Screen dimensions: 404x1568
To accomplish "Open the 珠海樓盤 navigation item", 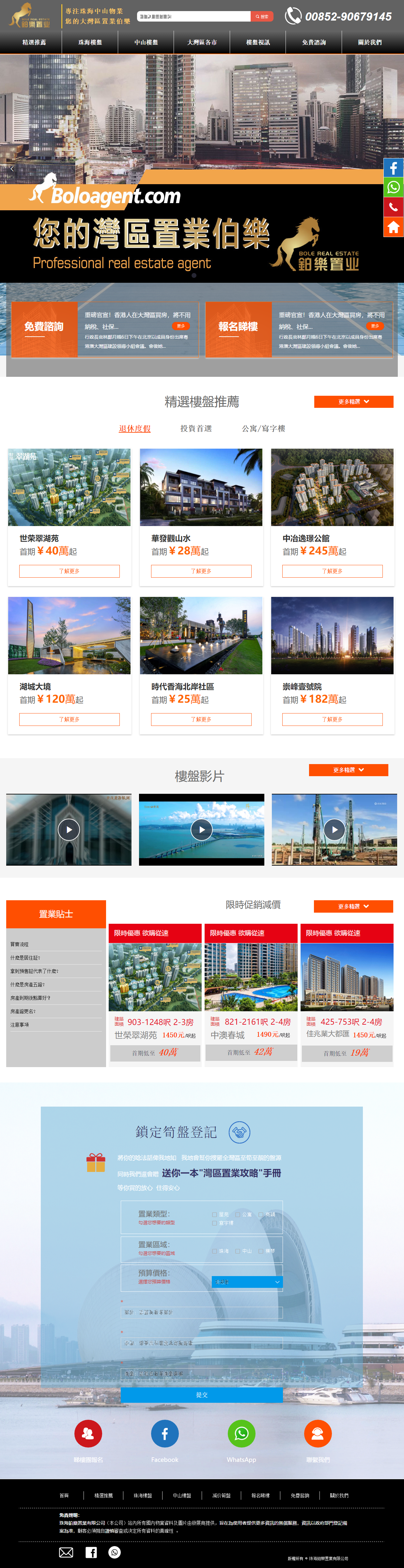I will point(90,42).
